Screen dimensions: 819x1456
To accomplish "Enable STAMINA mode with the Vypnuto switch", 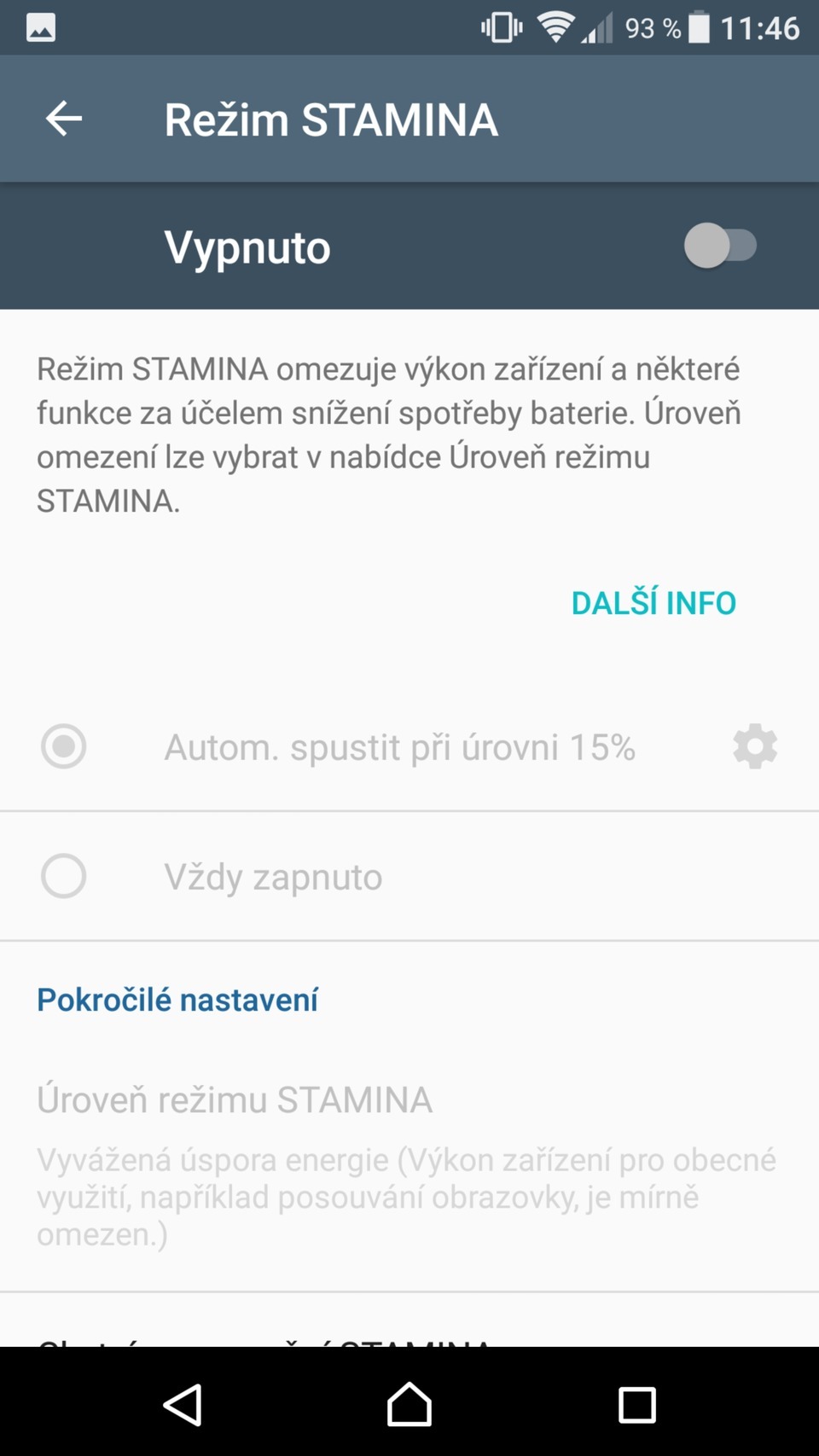I will (x=721, y=246).
